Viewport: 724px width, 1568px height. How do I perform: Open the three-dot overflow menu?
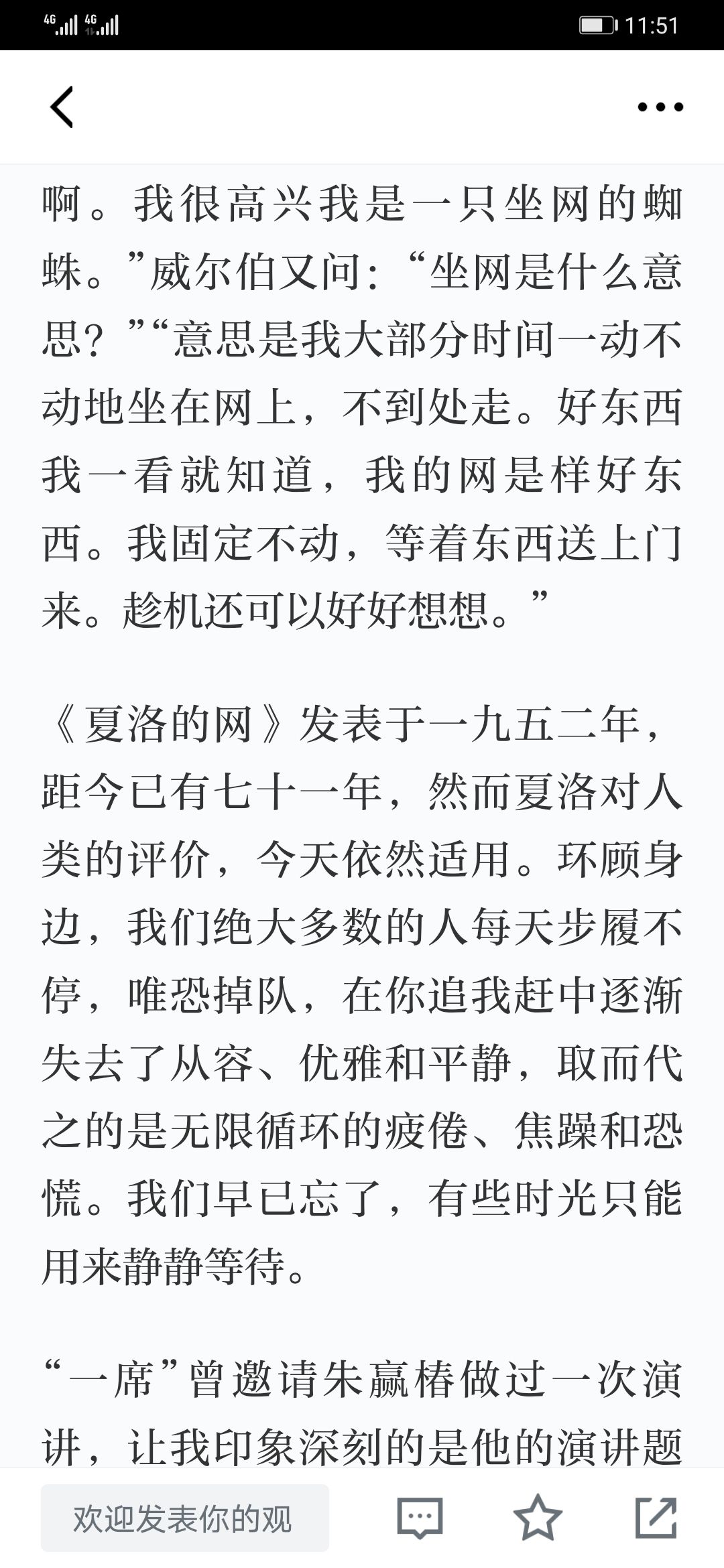(660, 107)
